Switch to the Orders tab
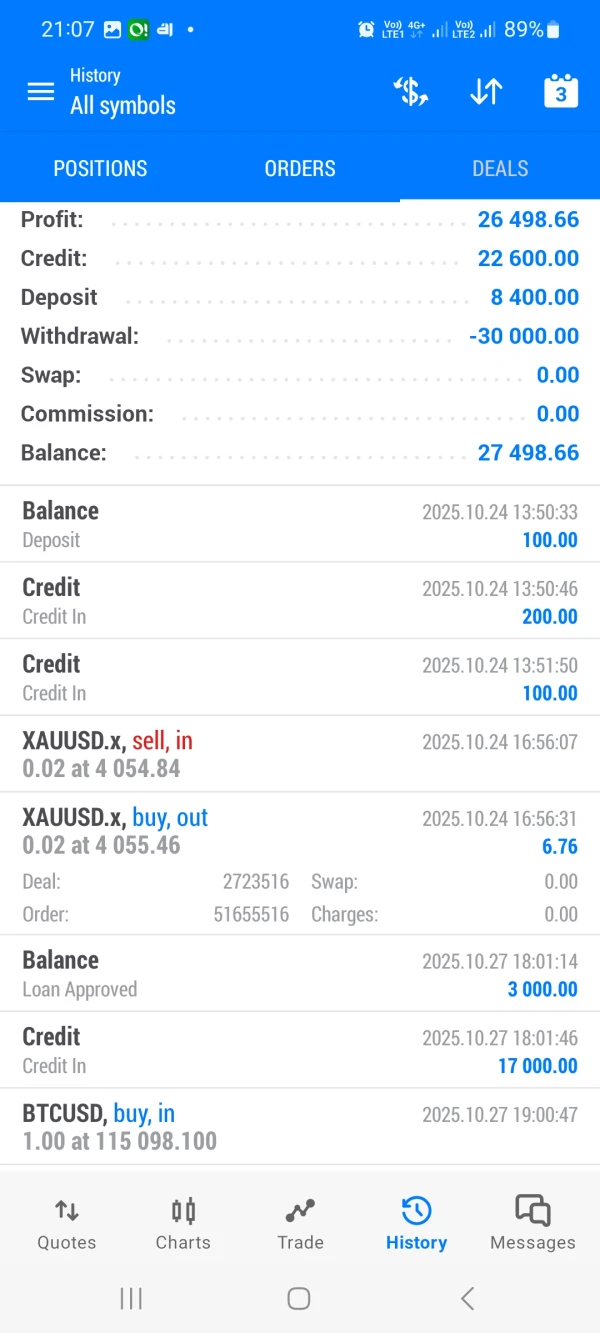600x1333 pixels. point(300,169)
